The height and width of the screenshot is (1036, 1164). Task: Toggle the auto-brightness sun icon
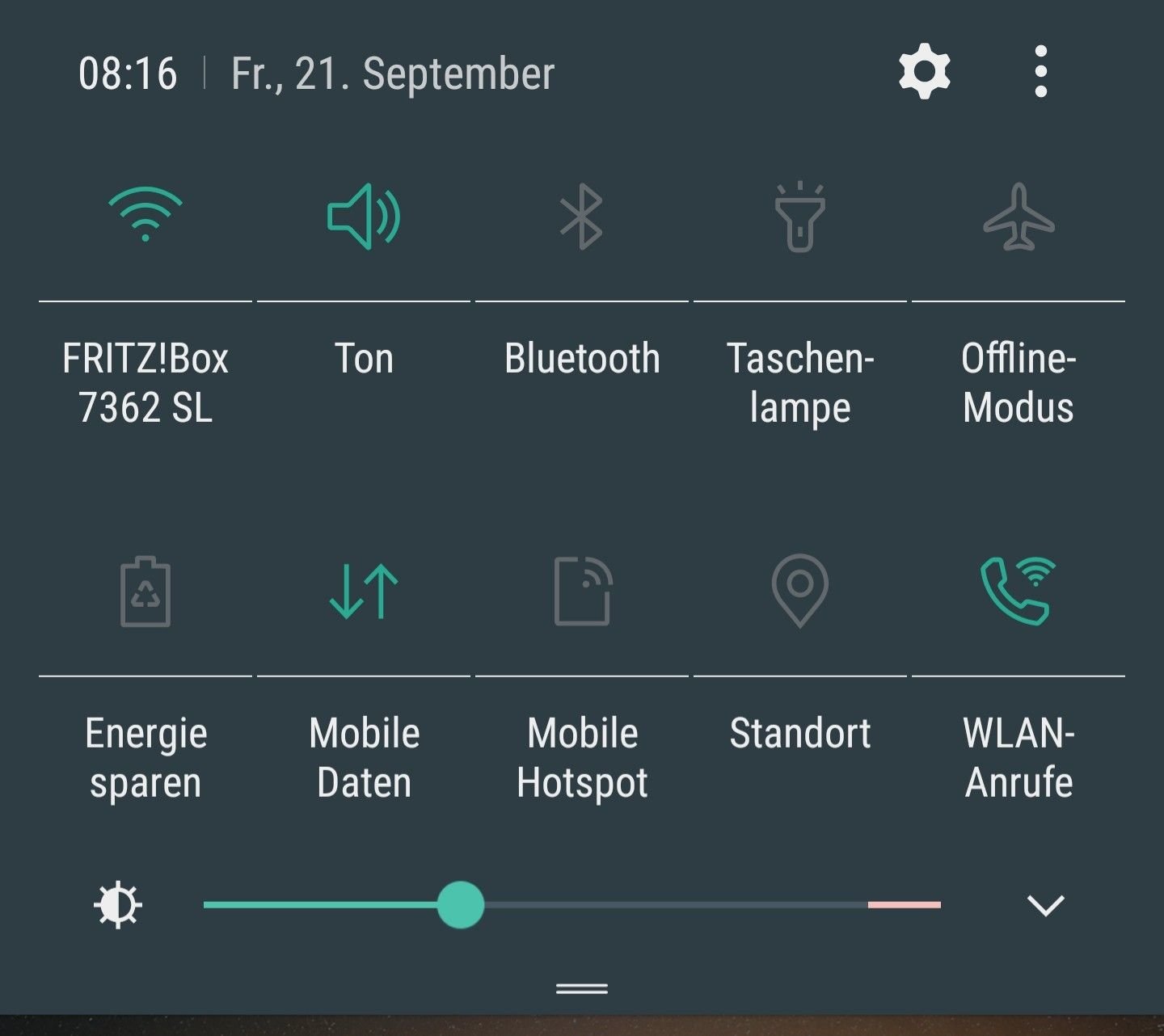(118, 905)
